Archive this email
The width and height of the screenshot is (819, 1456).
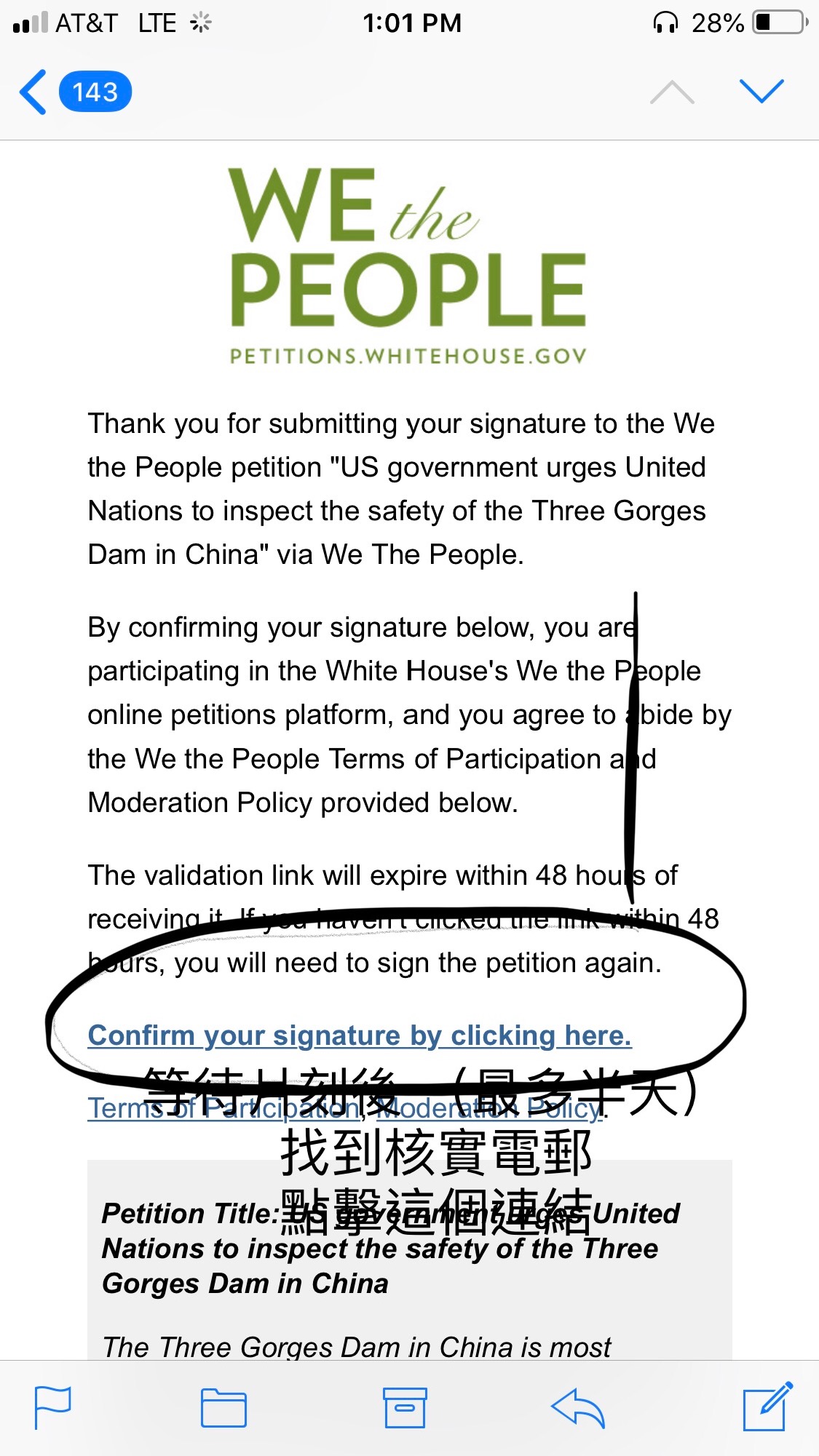pyautogui.click(x=405, y=1407)
